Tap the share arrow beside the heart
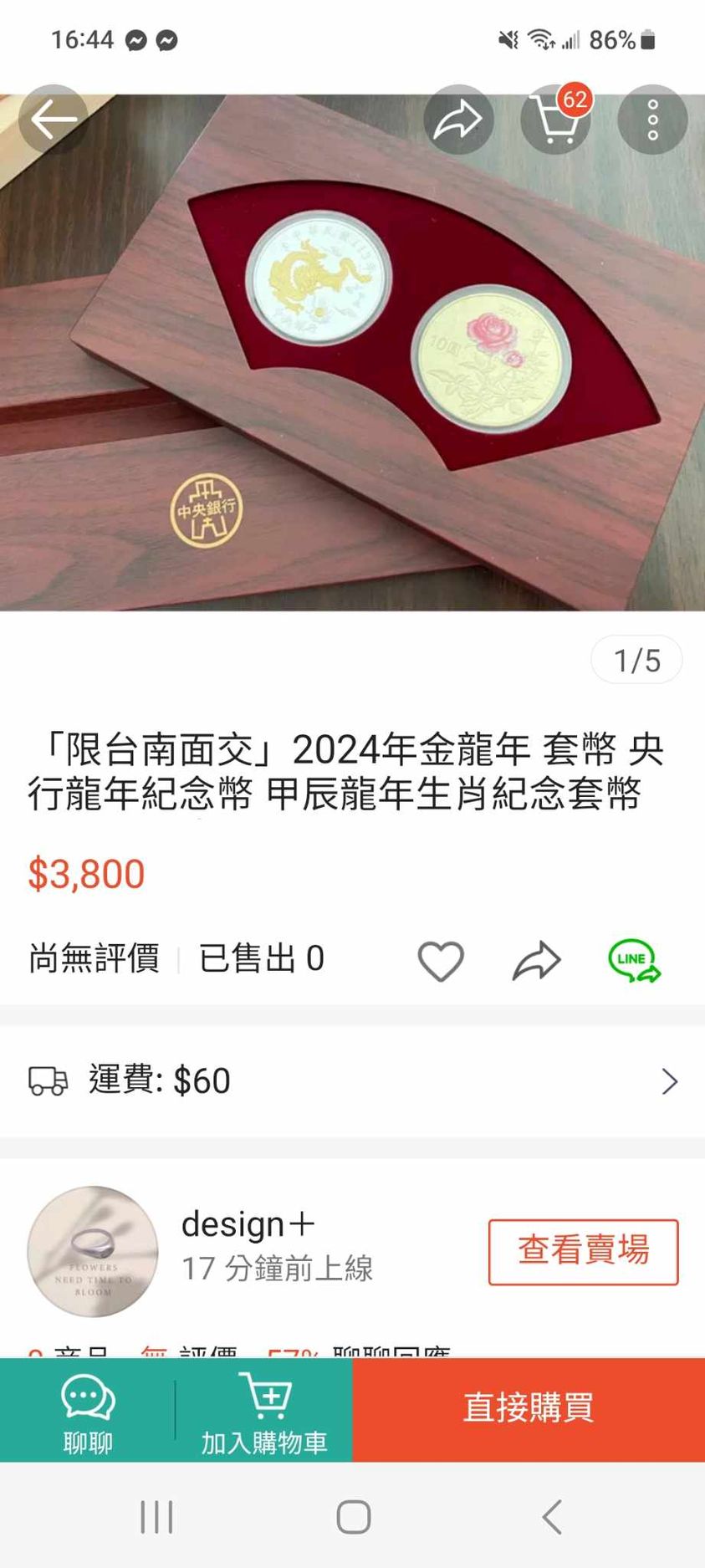Screen dimensions: 705x1568 pyautogui.click(x=536, y=960)
